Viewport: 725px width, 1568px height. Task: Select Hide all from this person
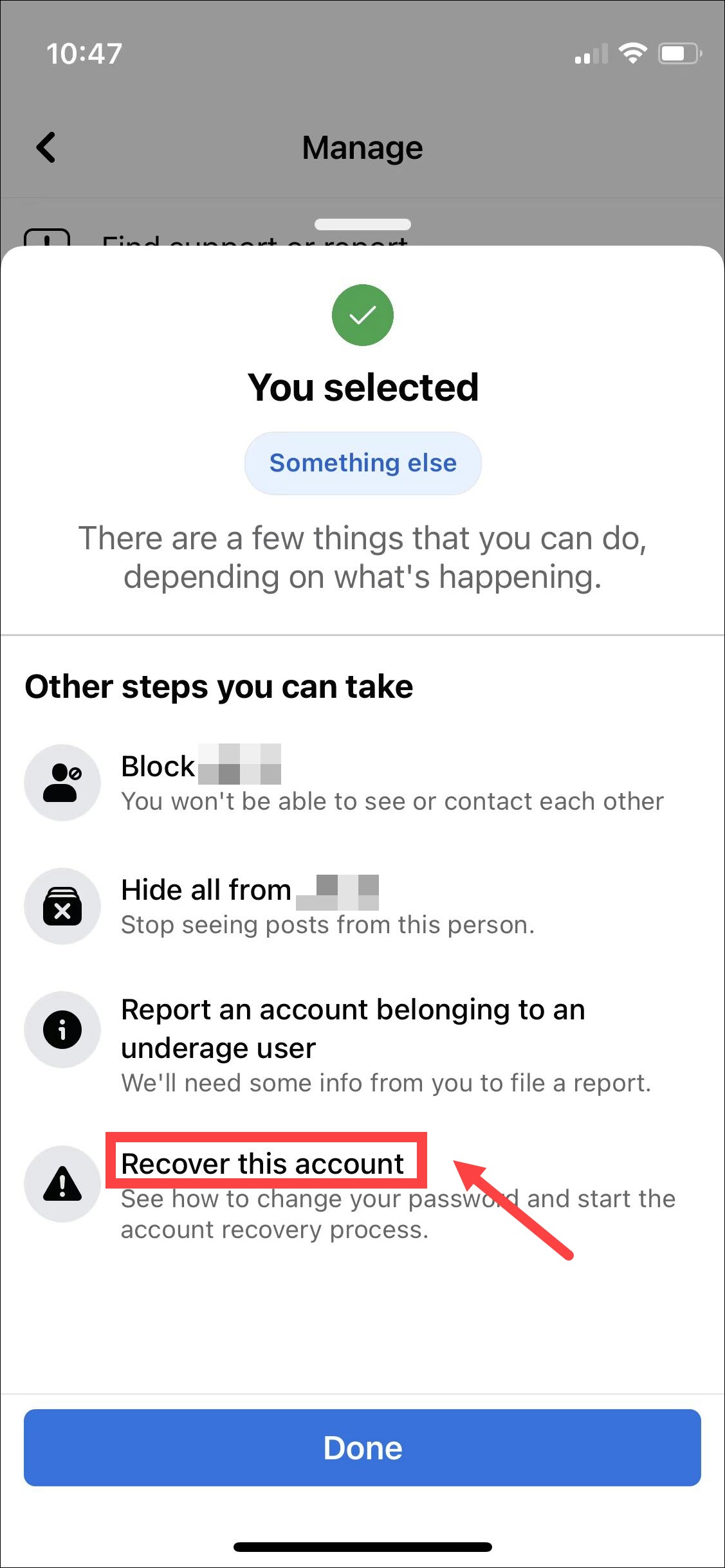(x=362, y=906)
